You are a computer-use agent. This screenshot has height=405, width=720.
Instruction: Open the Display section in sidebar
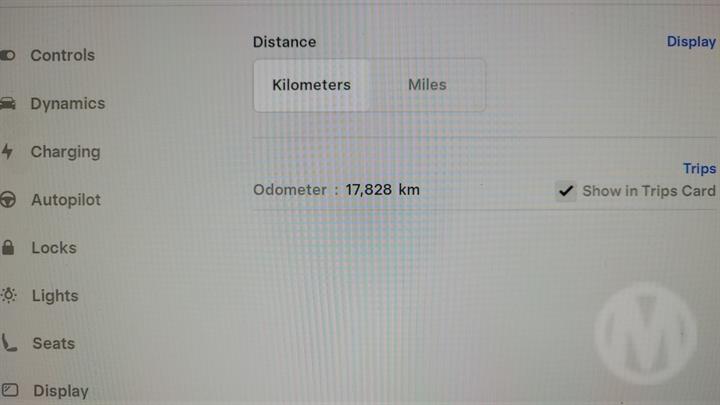(x=60, y=391)
